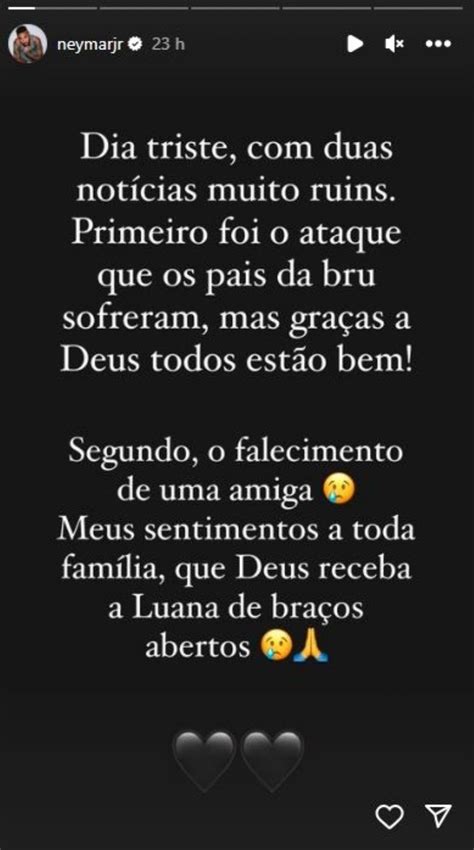Image resolution: width=474 pixels, height=850 pixels.
Task: Open neymarjr's profile picture
Action: pyautogui.click(x=27, y=44)
